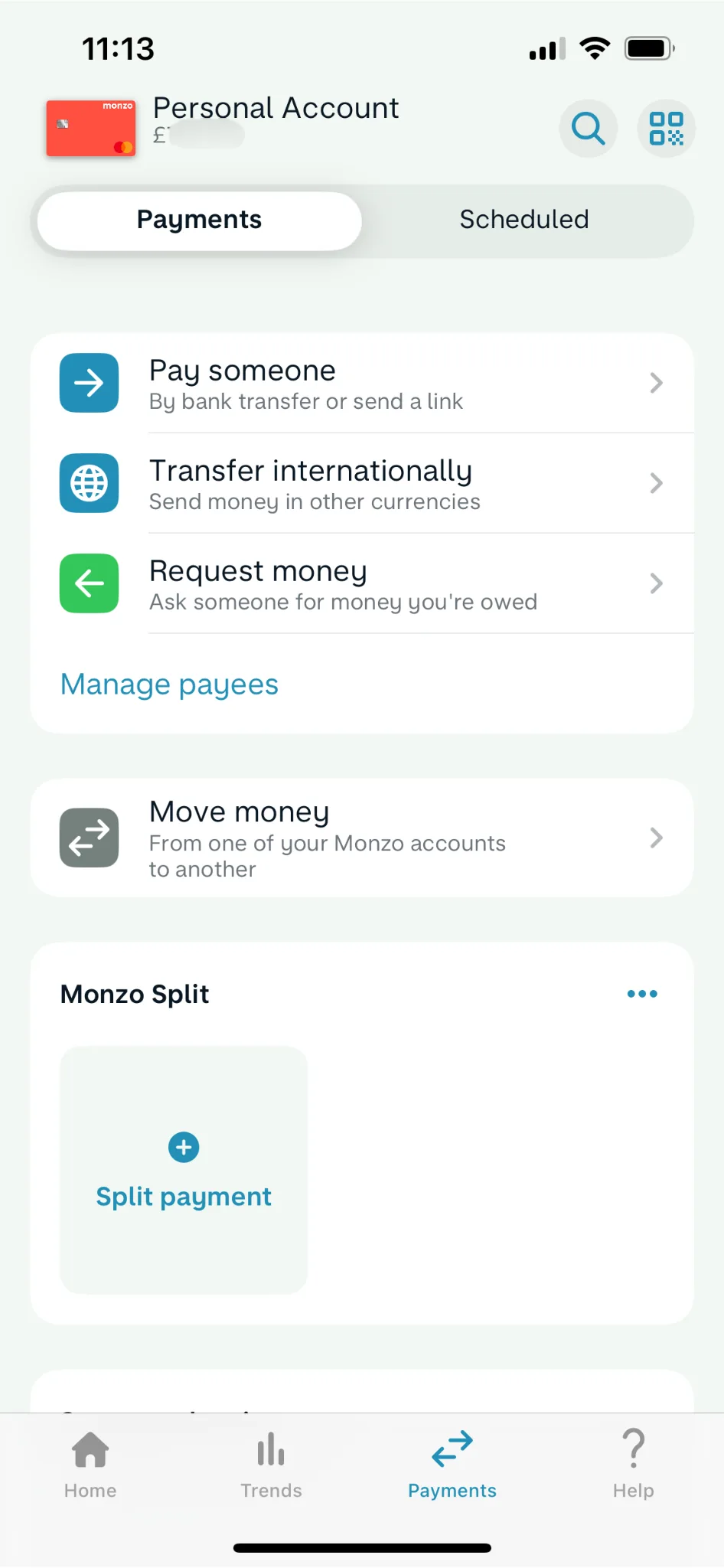The width and height of the screenshot is (724, 1568).
Task: Open Move money between Monzo accounts
Action: point(361,838)
